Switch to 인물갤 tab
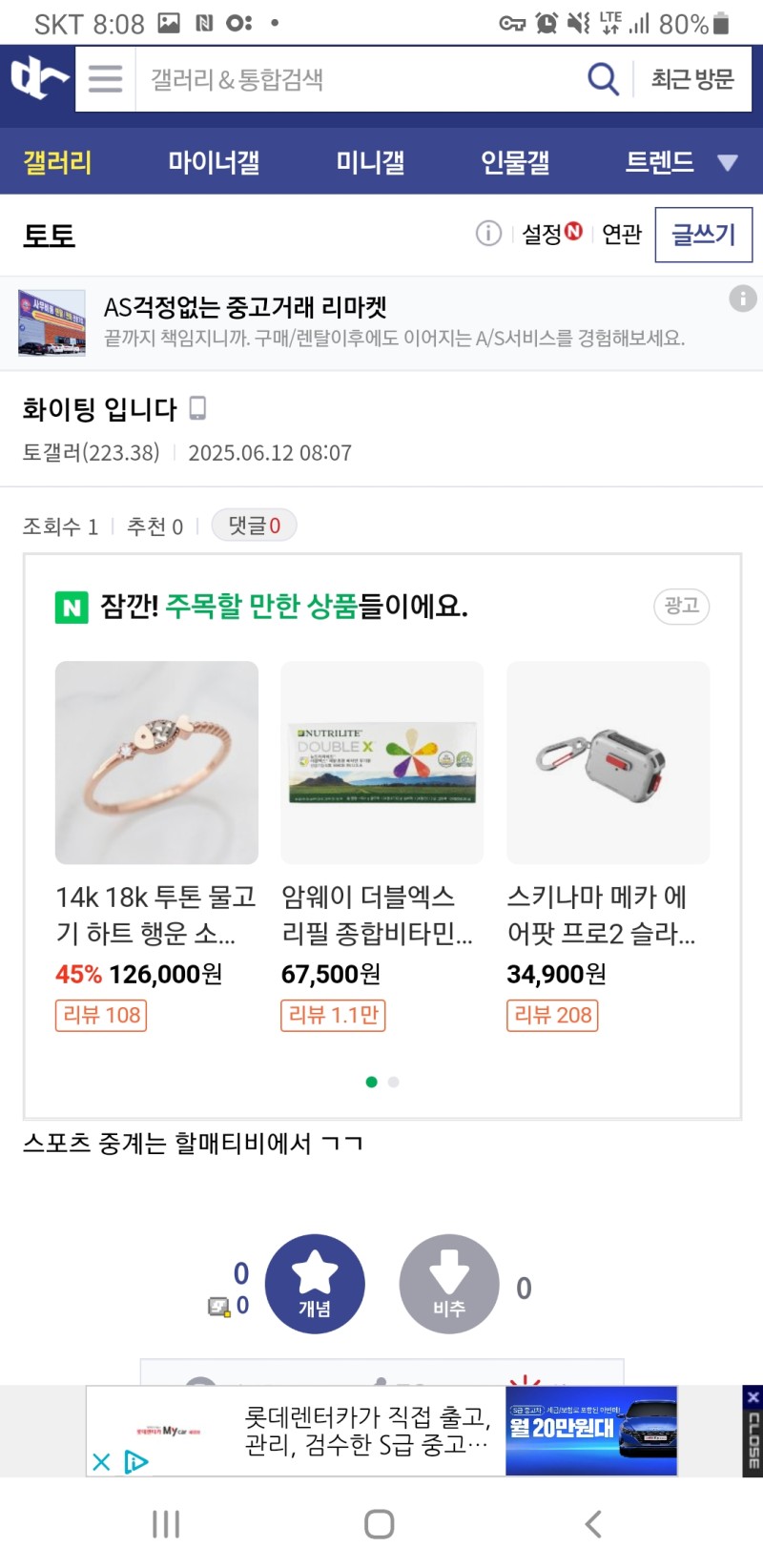 (515, 162)
